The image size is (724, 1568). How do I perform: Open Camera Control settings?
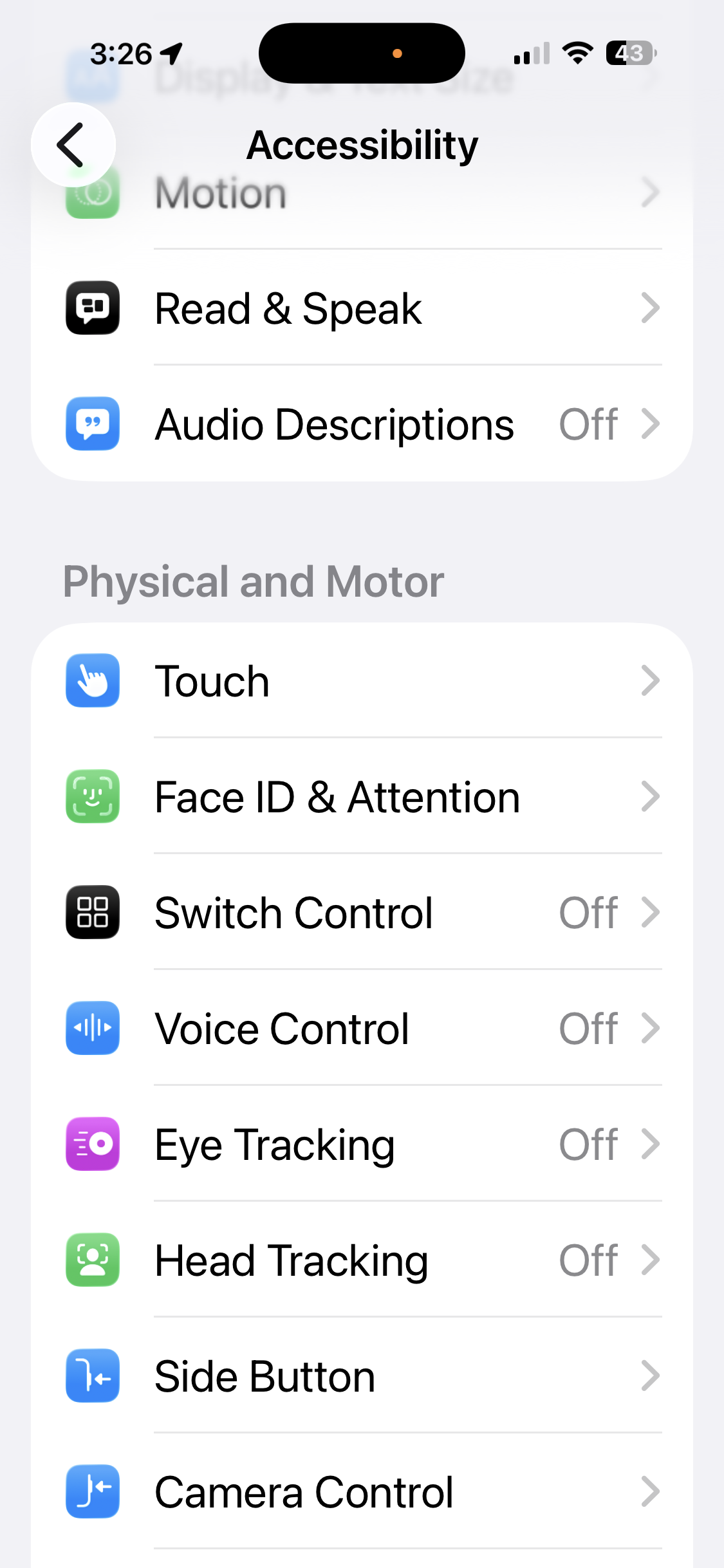362,1492
